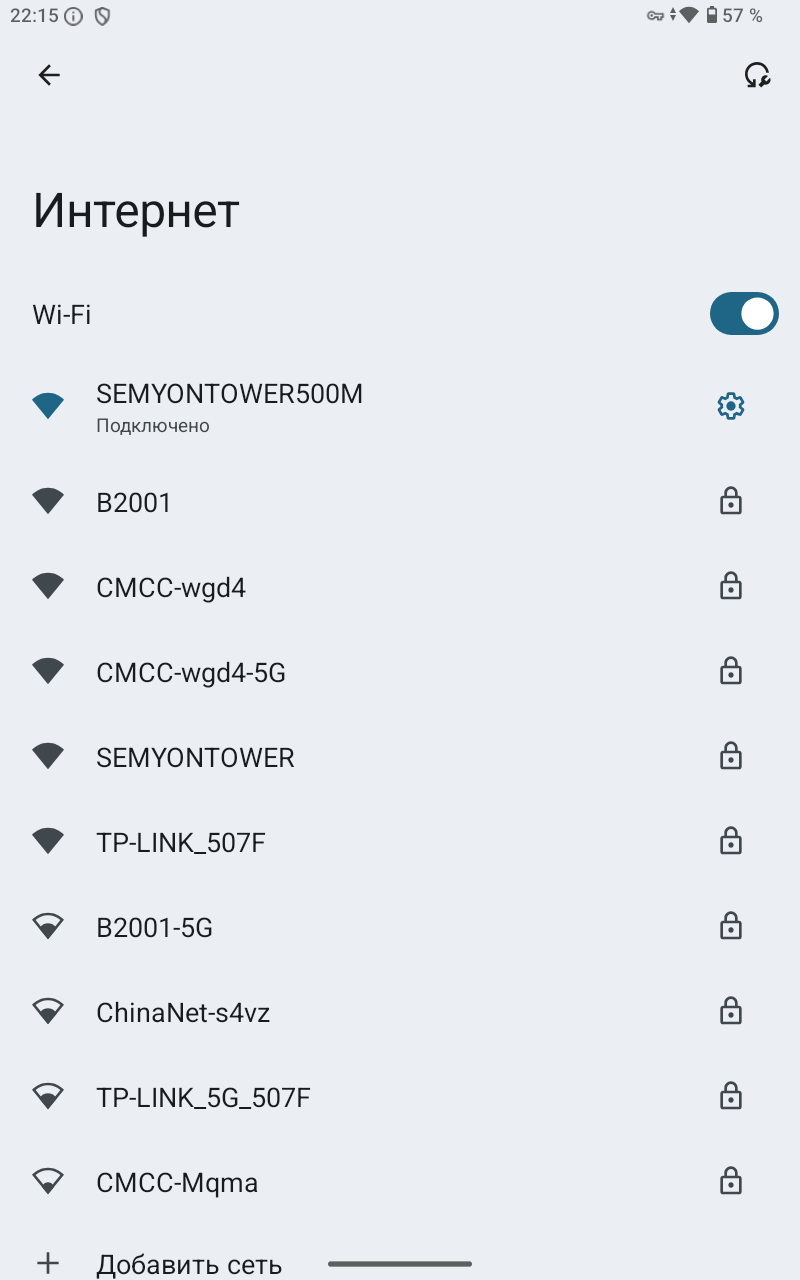Select the CMCC-wgd4 network

tap(171, 588)
